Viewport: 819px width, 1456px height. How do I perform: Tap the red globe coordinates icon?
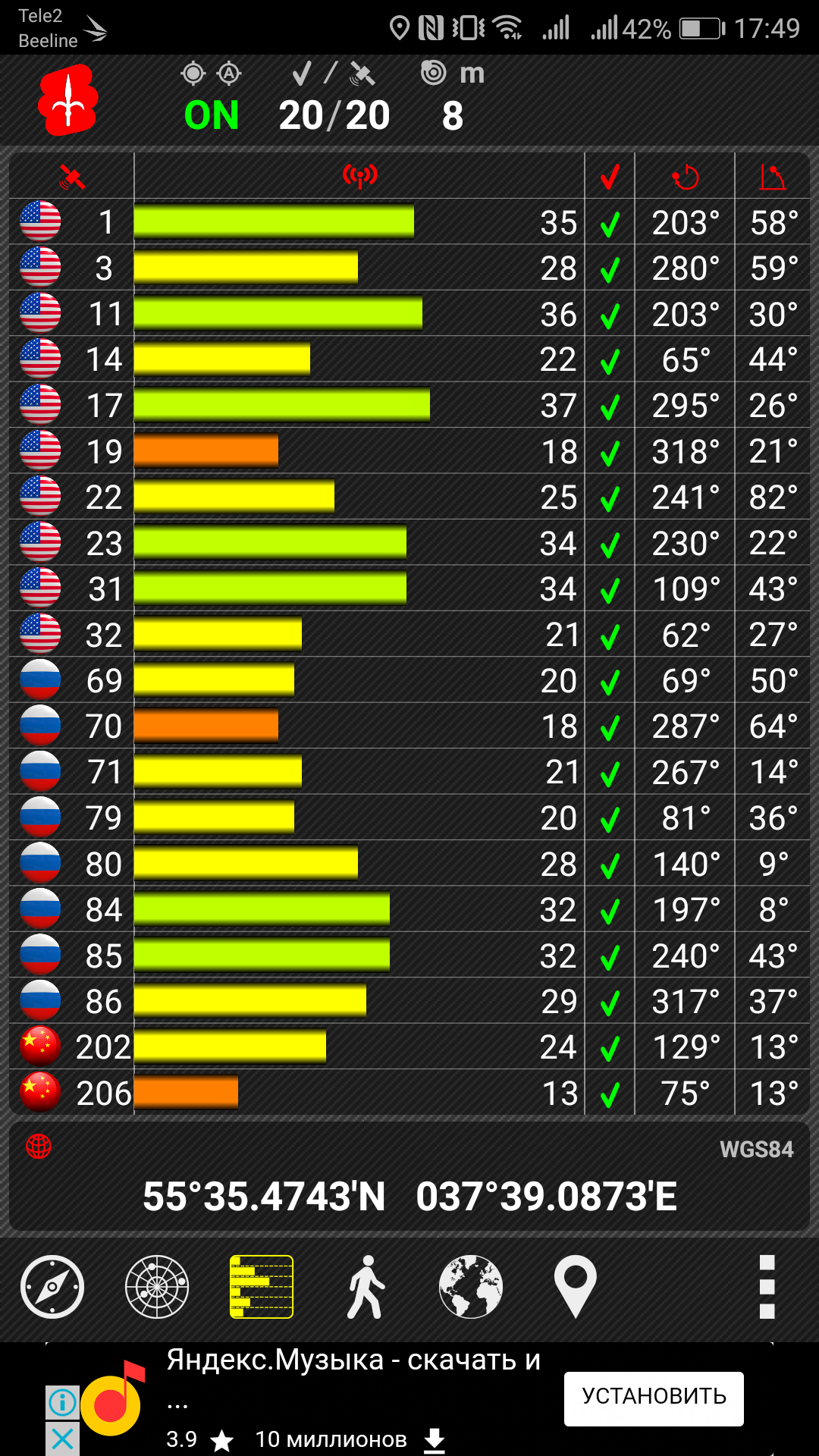(x=39, y=1146)
